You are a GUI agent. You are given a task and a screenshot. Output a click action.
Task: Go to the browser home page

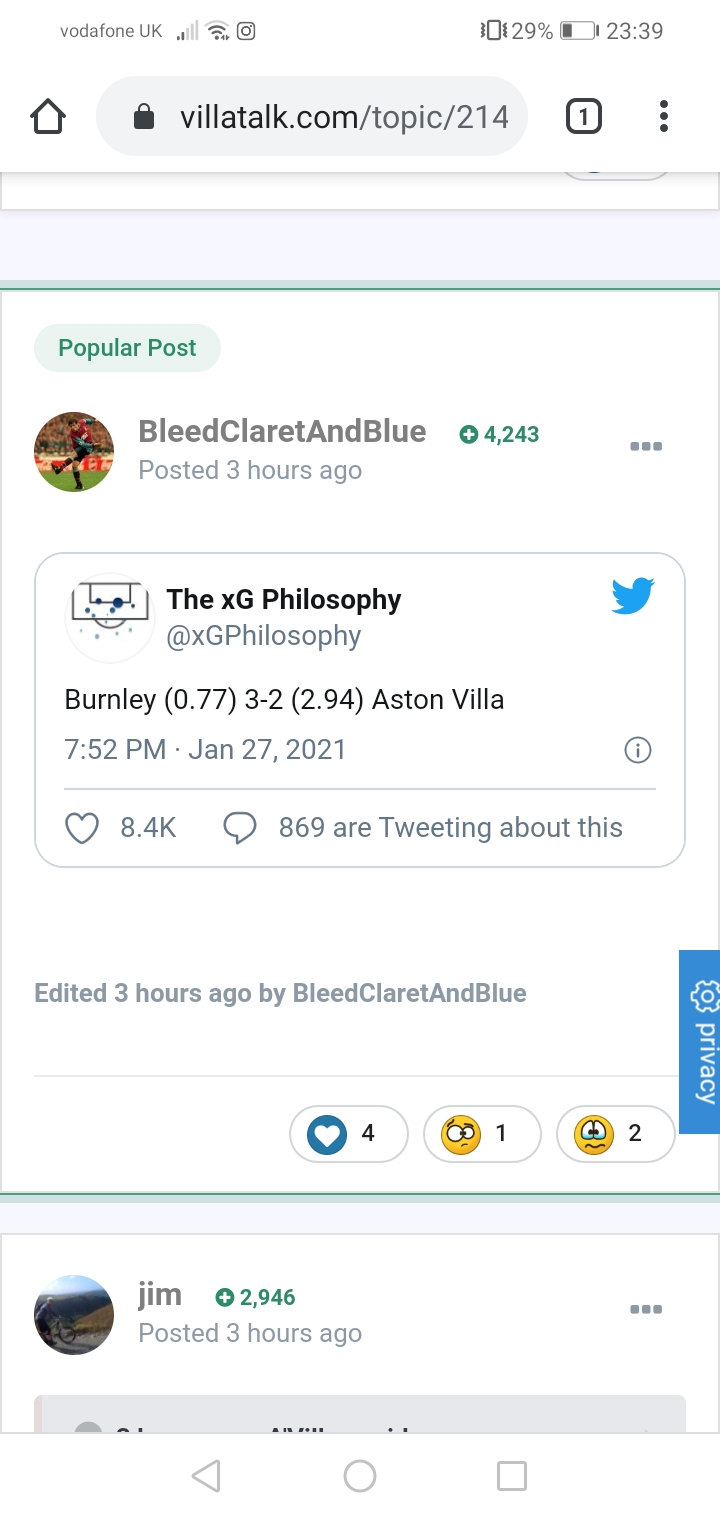point(48,118)
